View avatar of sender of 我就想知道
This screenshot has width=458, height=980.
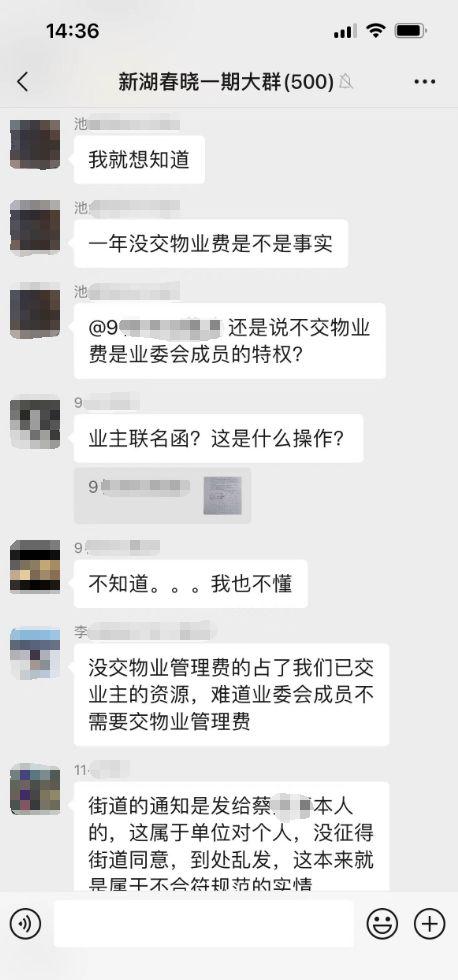tap(36, 144)
